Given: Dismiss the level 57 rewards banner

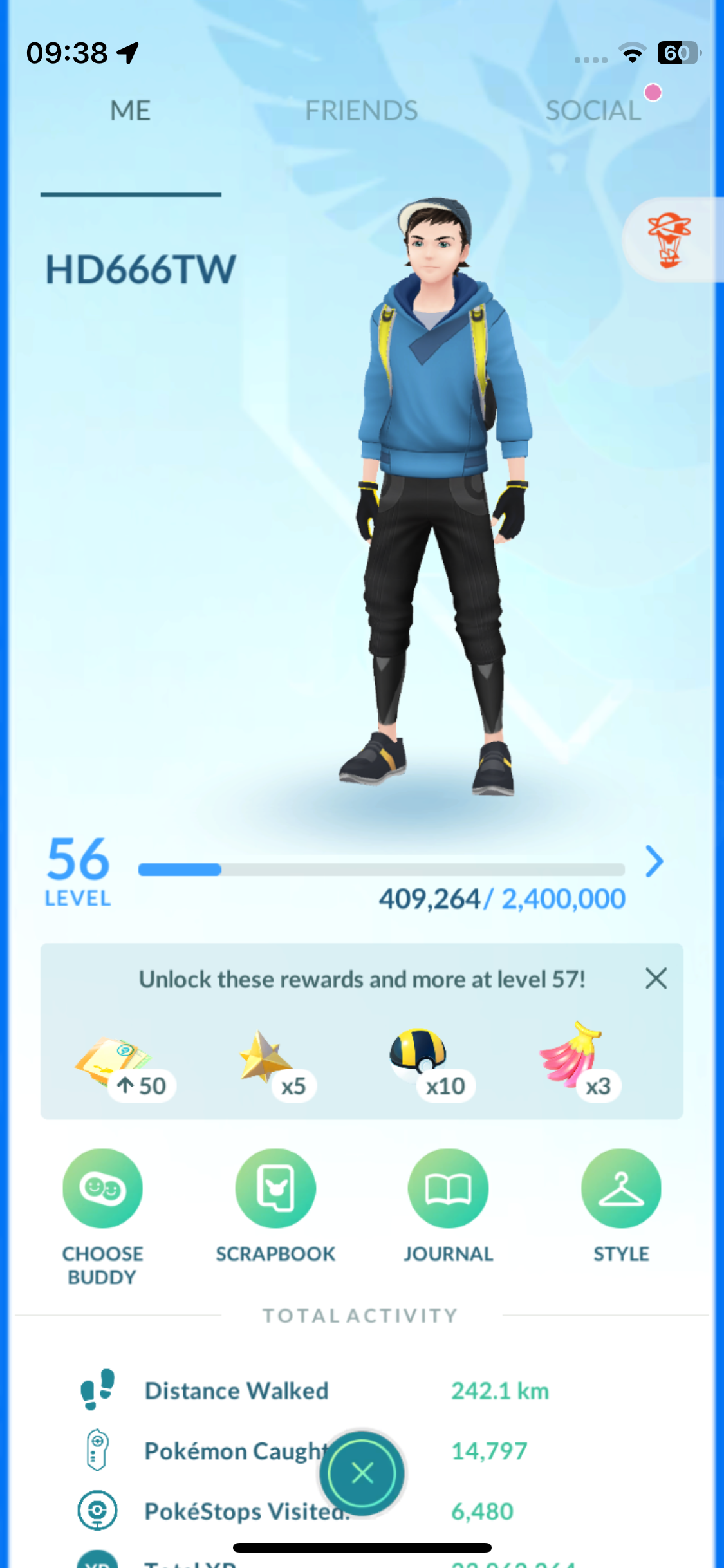Looking at the screenshot, I should click(x=656, y=979).
